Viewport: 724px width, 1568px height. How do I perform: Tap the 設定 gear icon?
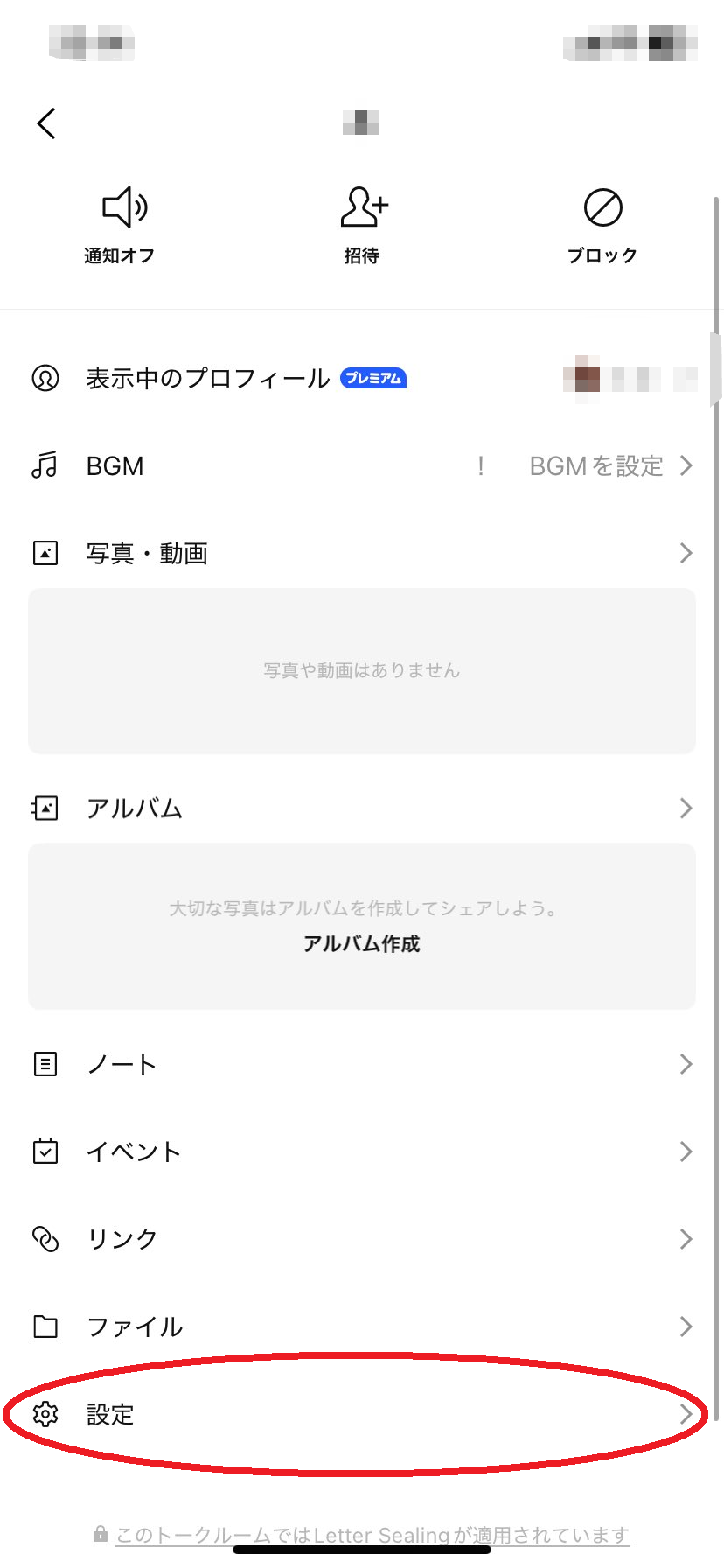point(45,1414)
